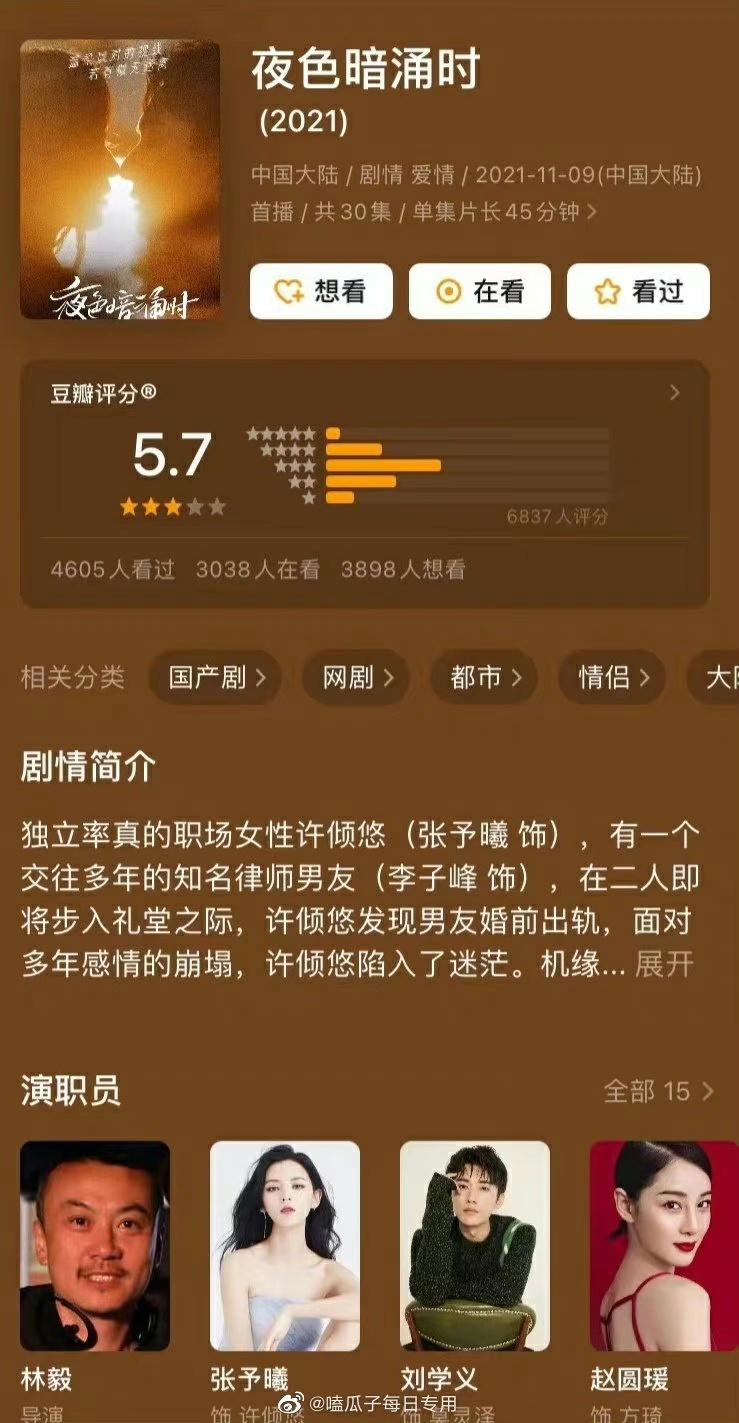Open director 林毅's profile
The height and width of the screenshot is (1423, 739).
[x=95, y=1246]
